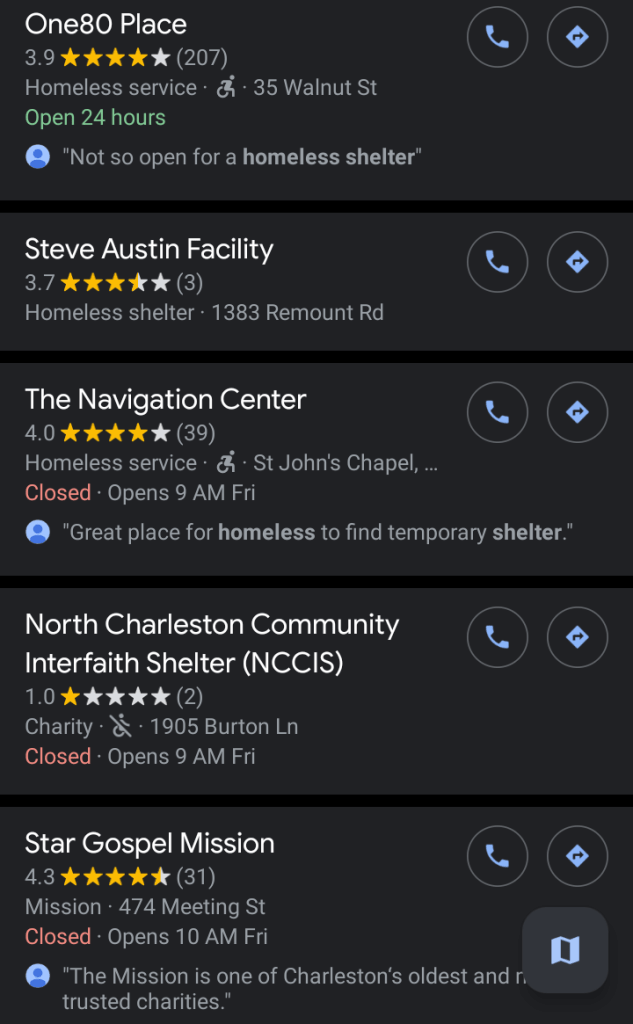View The Navigation Center details
Viewport: 633px width, 1024px height.
coord(165,399)
